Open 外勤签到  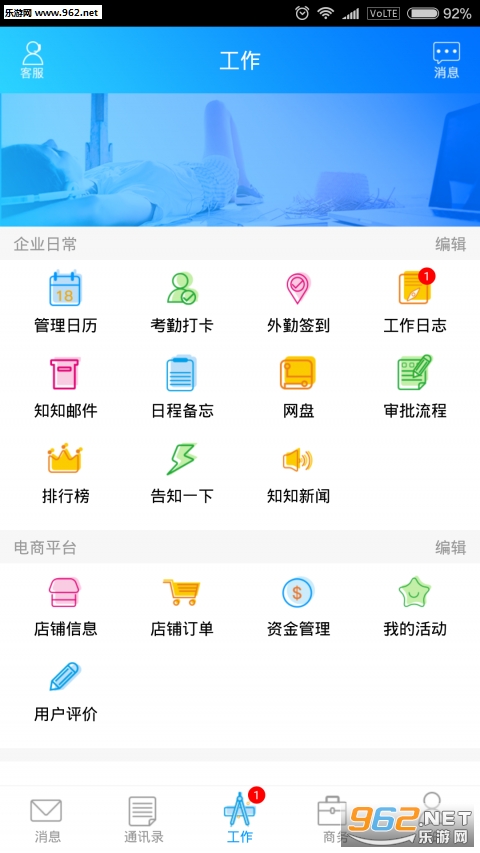[x=298, y=302]
